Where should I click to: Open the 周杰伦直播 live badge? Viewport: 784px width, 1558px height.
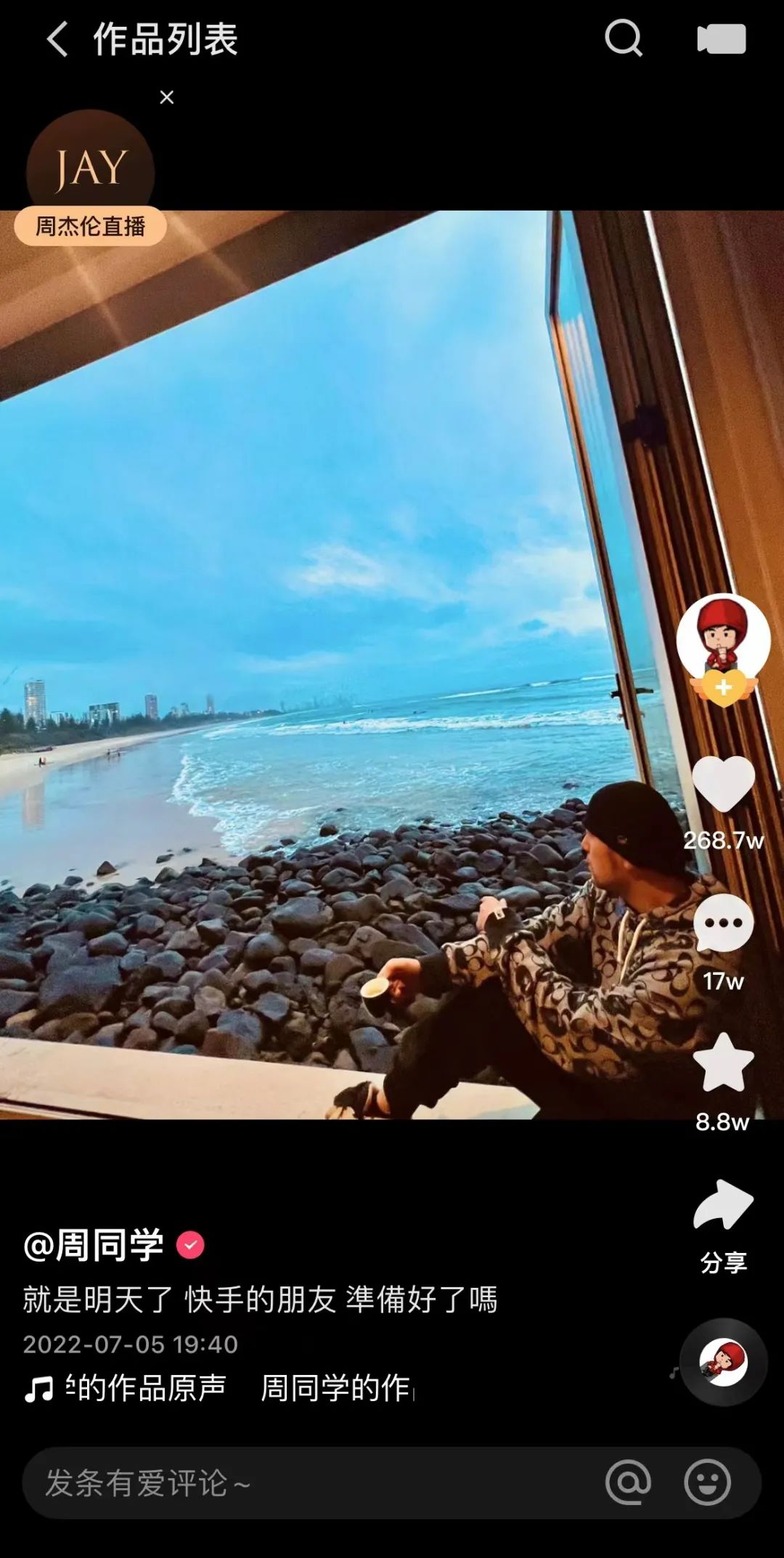click(90, 178)
